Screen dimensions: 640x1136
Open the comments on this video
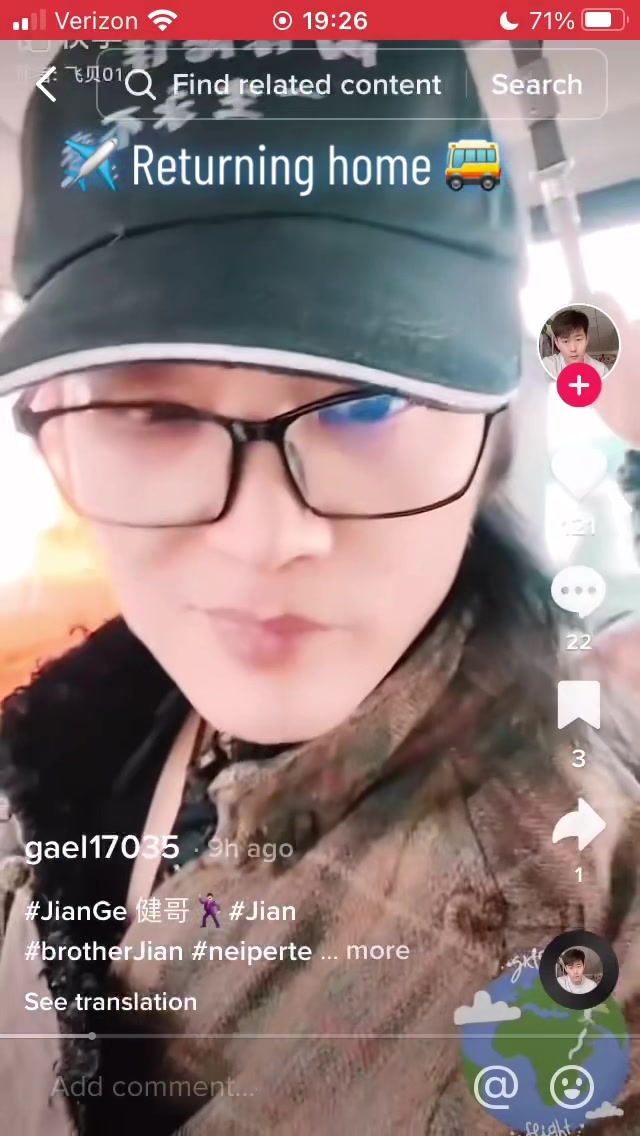578,594
